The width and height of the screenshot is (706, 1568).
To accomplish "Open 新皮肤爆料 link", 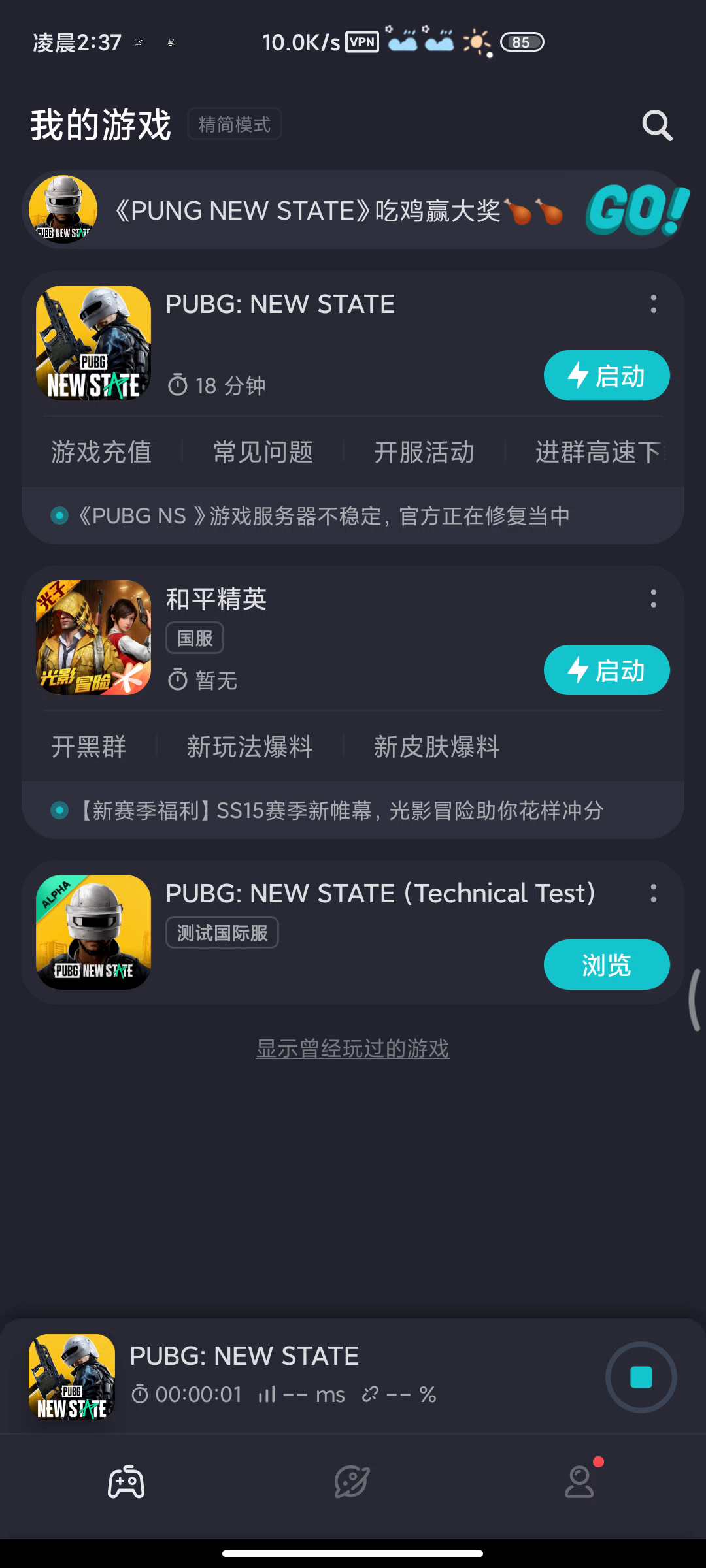I will (437, 747).
